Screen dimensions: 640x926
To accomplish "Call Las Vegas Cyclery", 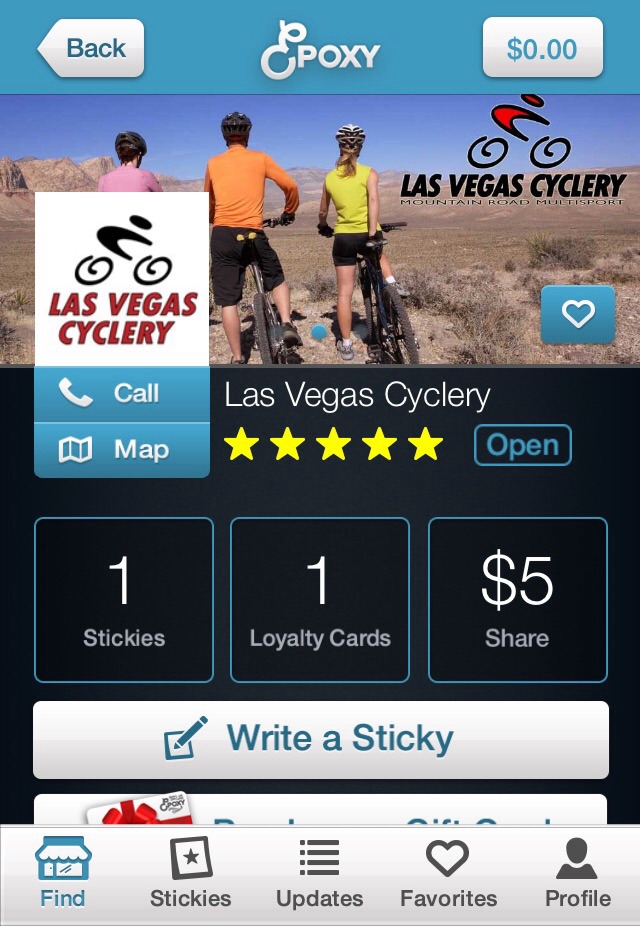I will [121, 394].
